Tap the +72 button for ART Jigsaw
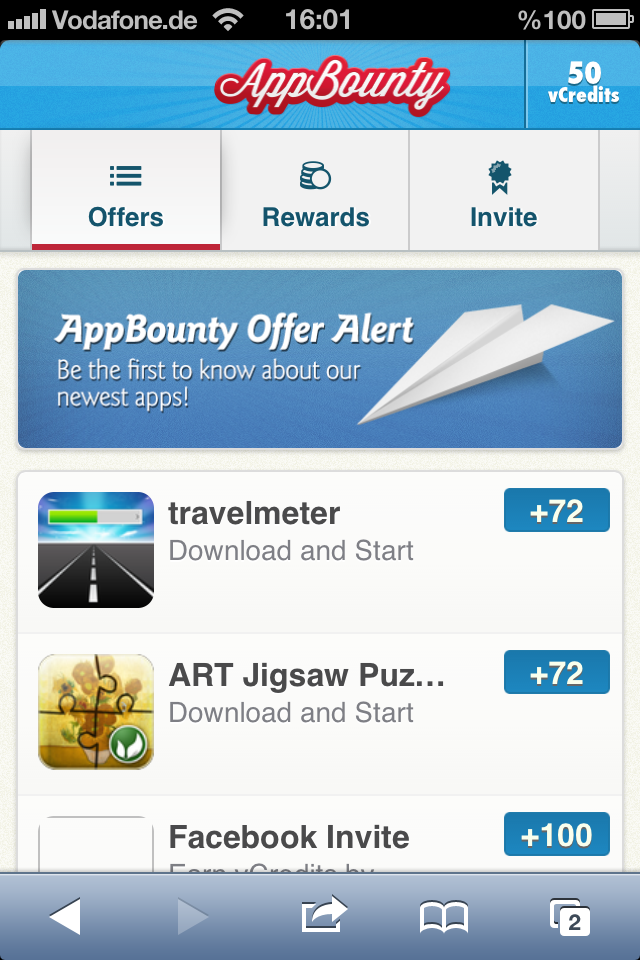Screen dimensions: 640x960 pos(556,673)
